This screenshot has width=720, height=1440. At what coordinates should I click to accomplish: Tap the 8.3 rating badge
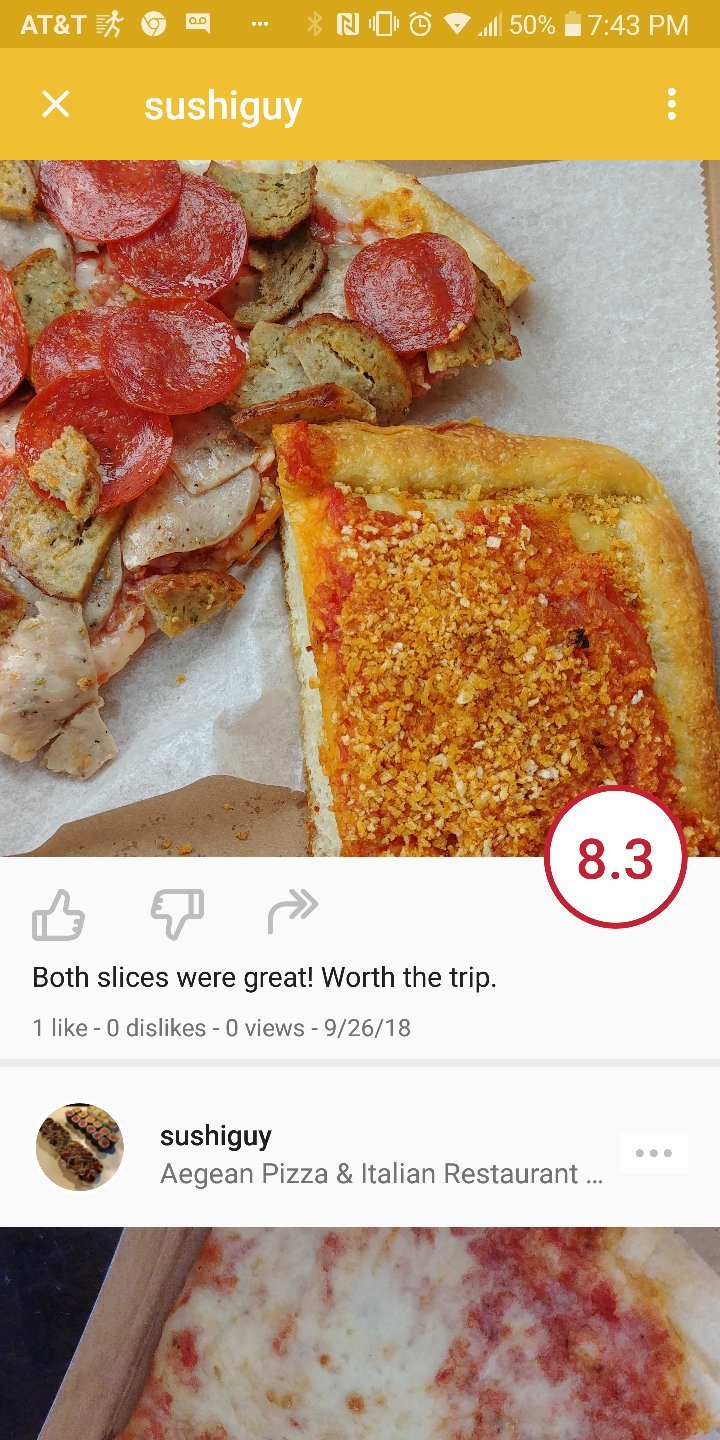tap(613, 855)
